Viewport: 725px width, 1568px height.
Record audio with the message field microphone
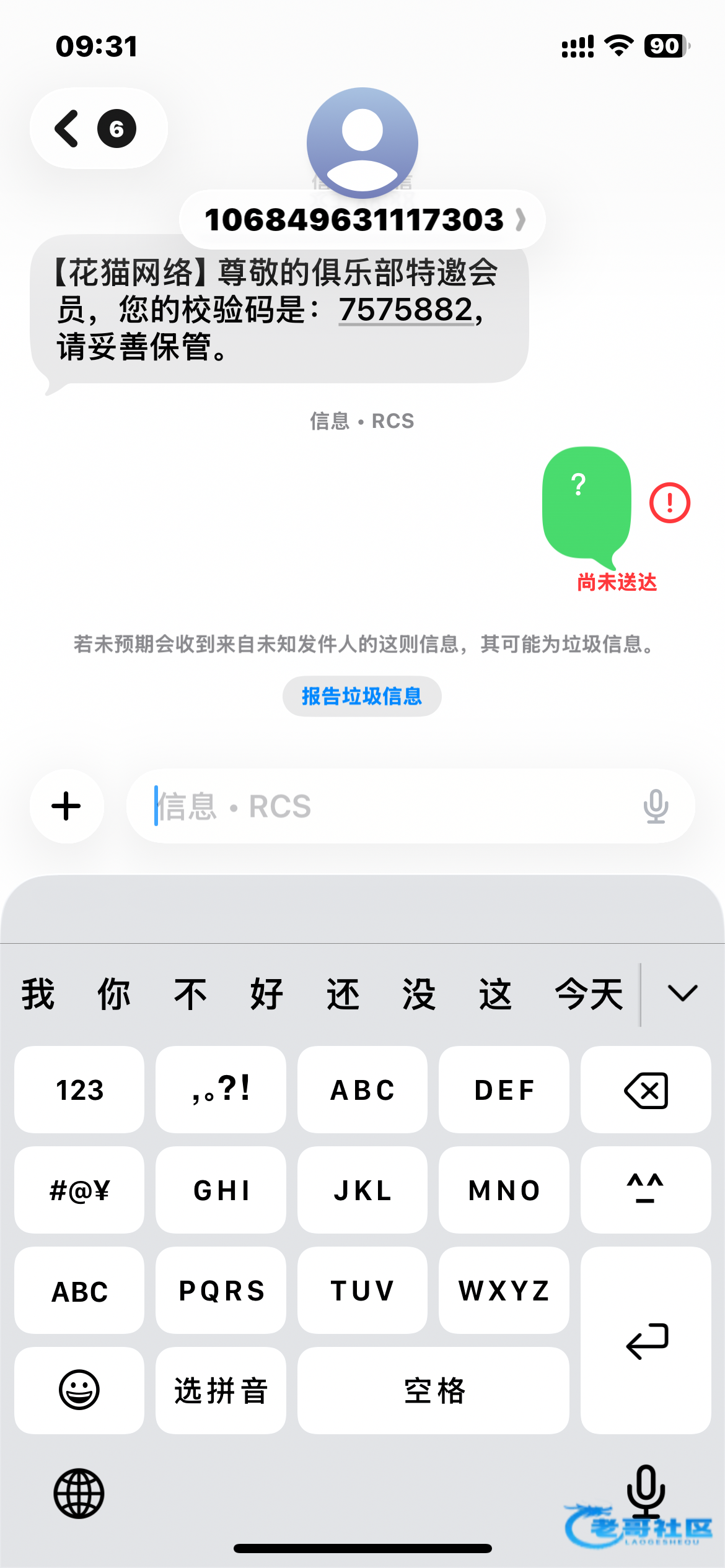pyautogui.click(x=655, y=806)
